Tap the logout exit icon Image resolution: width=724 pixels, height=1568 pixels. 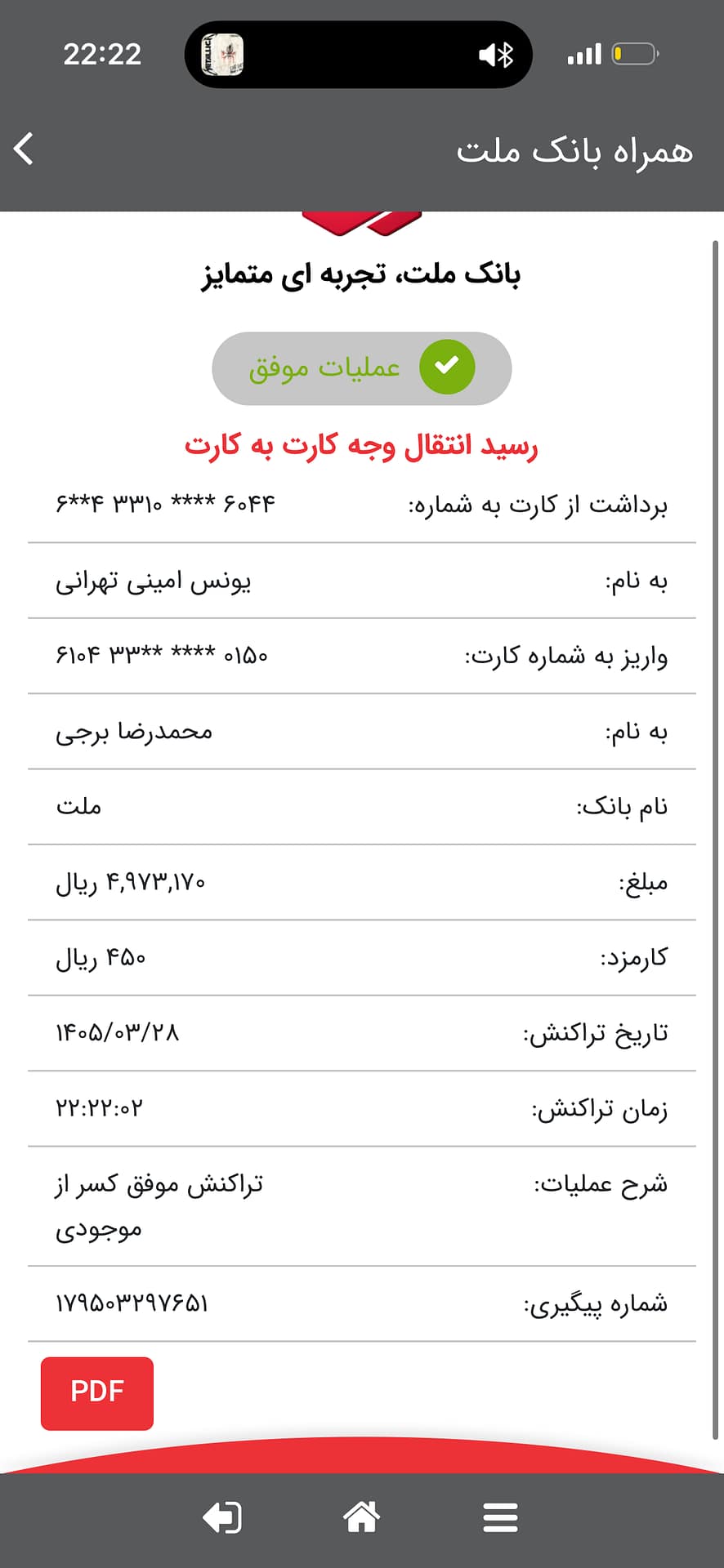221,1517
